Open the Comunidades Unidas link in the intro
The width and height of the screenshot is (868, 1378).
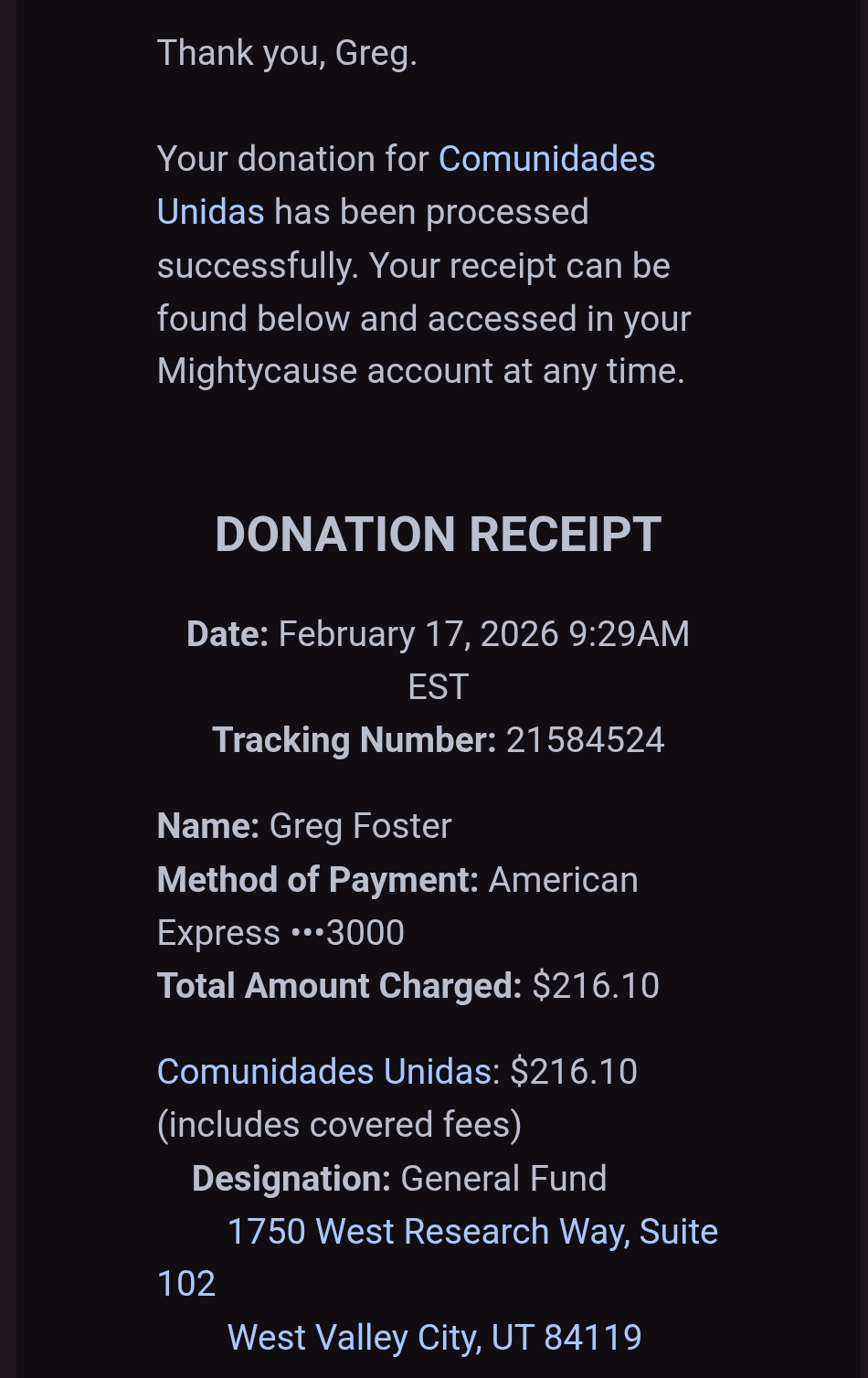546,159
